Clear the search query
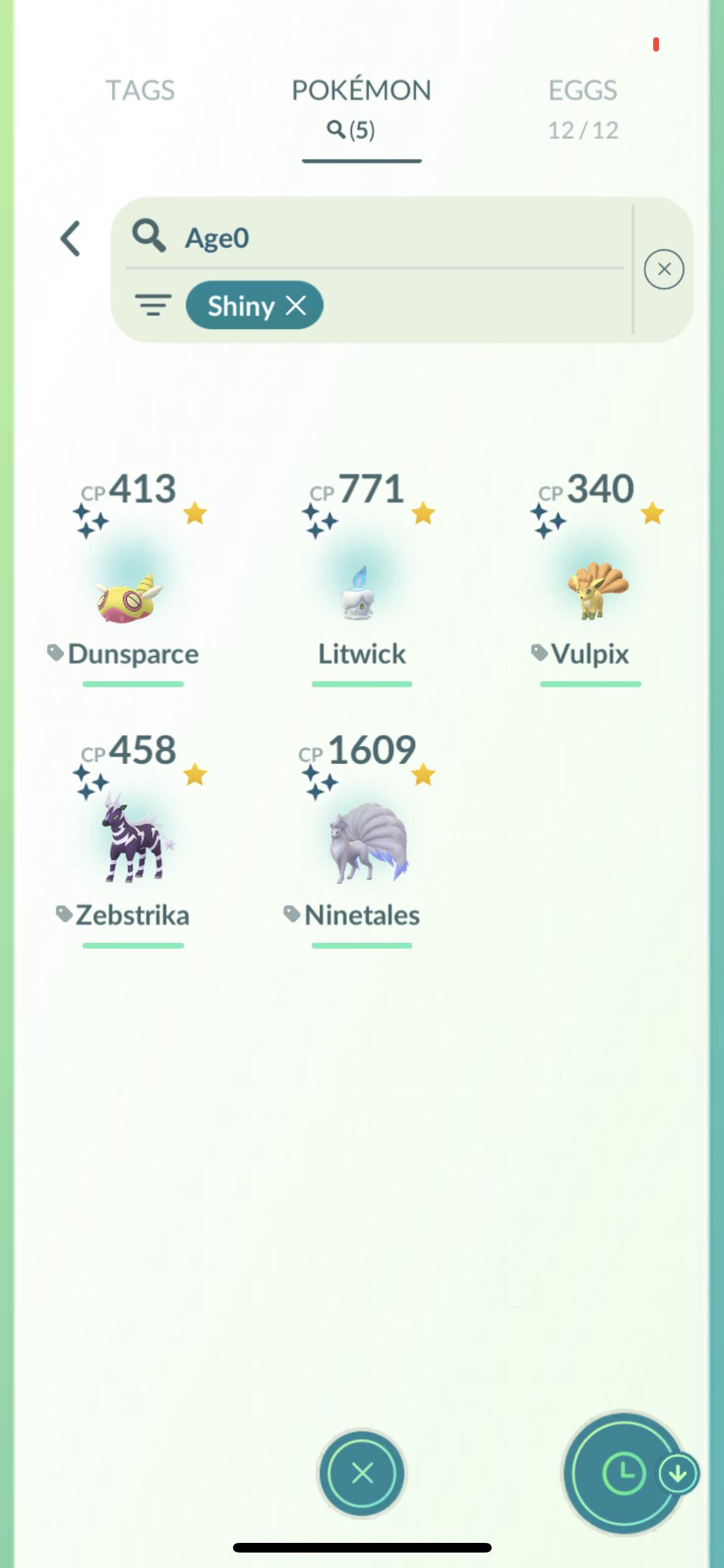Image resolution: width=724 pixels, height=1568 pixels. pyautogui.click(x=664, y=269)
